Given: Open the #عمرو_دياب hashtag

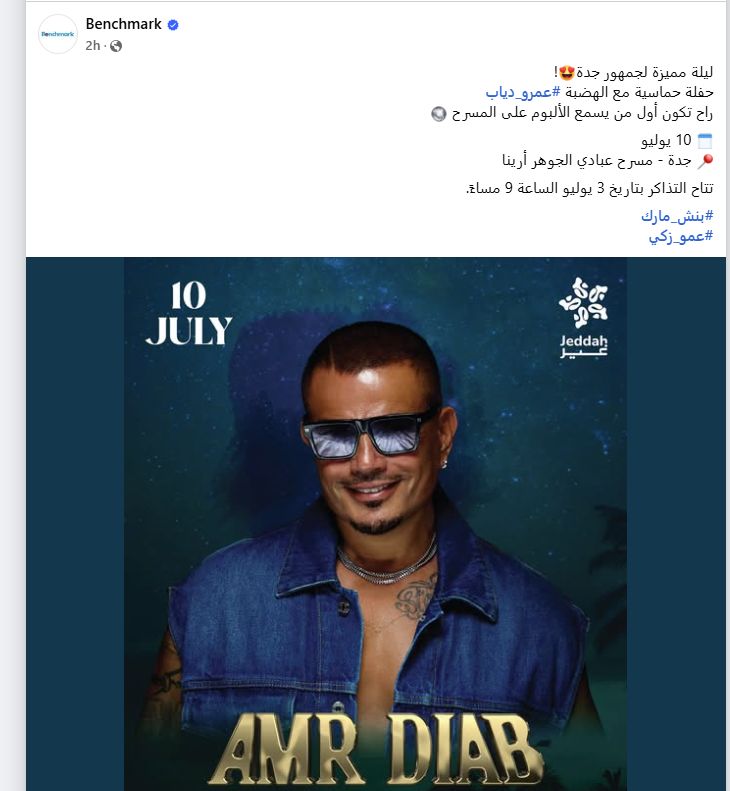Looking at the screenshot, I should [520, 92].
